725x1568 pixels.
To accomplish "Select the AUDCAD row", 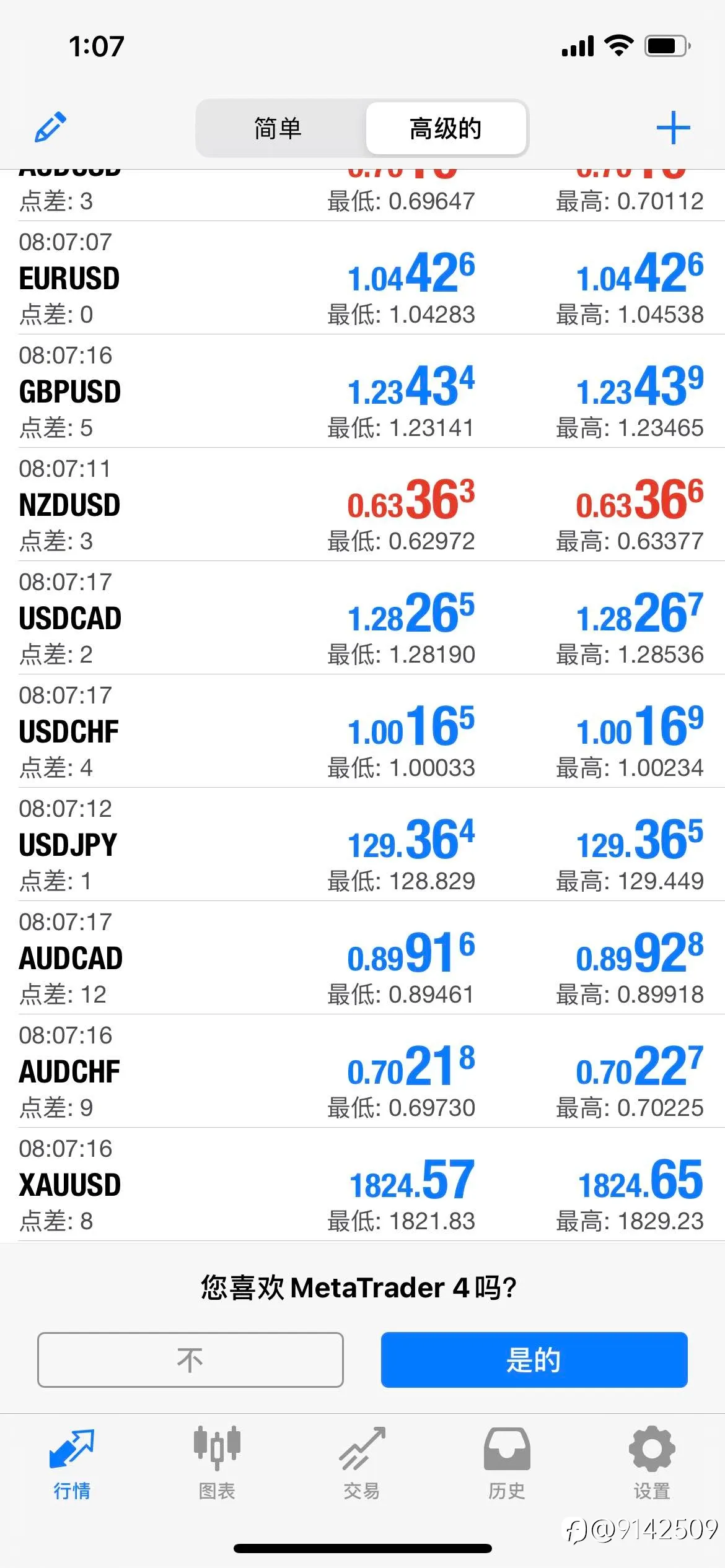I will pos(362,958).
